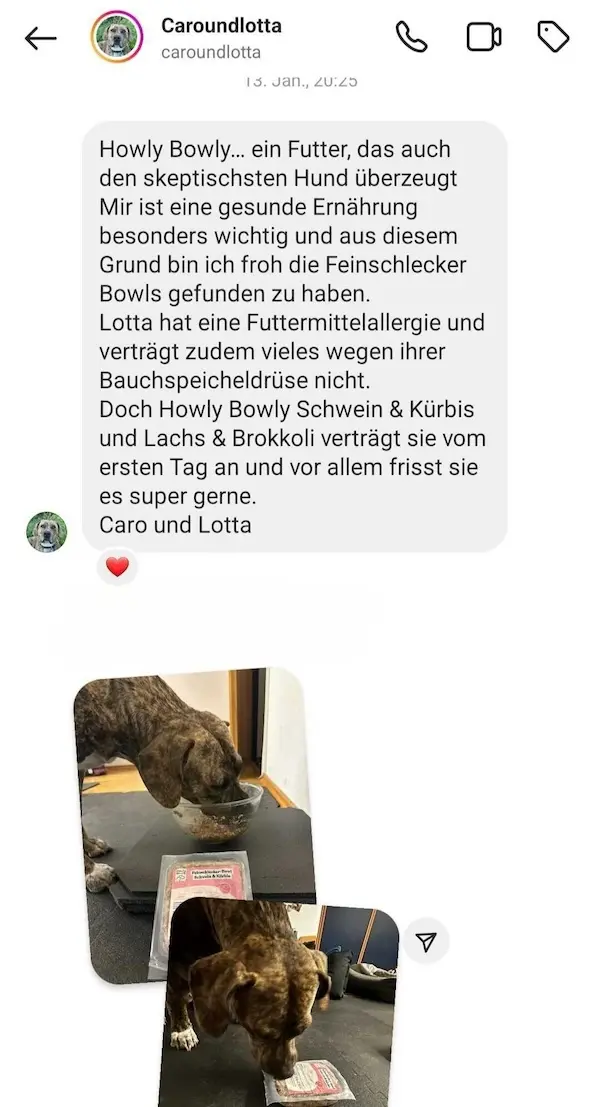
Task: Tap the sender's avatar beside the message
Action: [x=47, y=532]
